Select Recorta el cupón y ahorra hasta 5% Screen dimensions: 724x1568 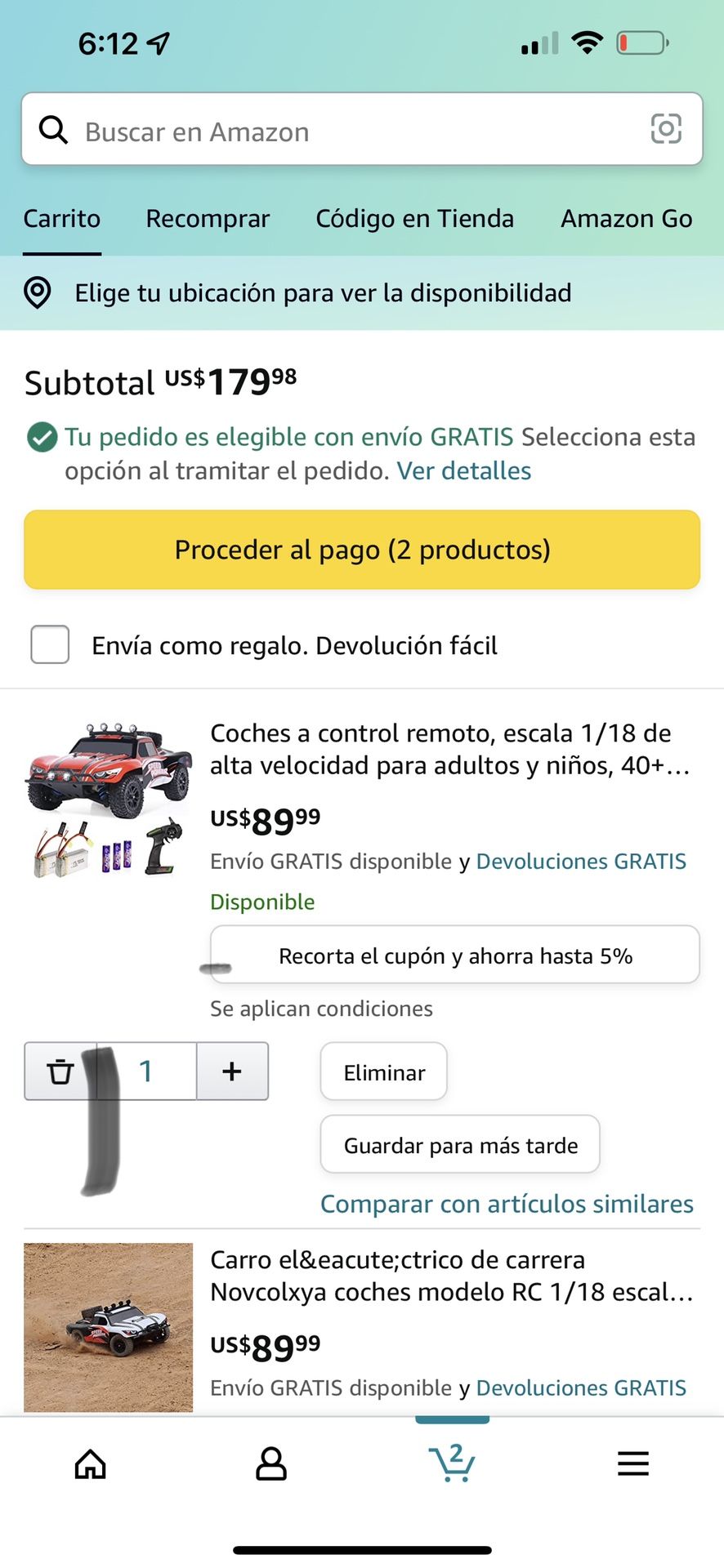click(454, 955)
